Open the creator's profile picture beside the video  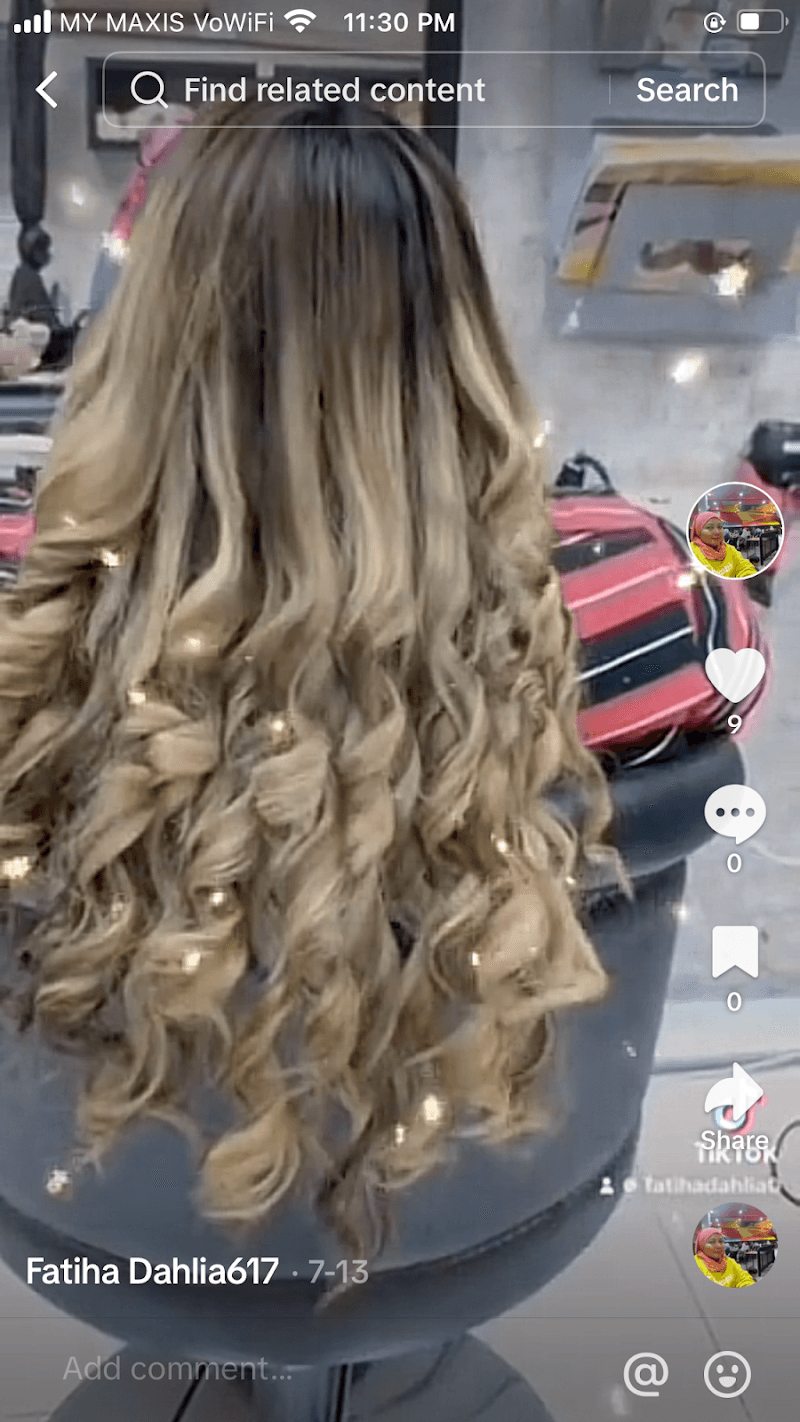coord(735,530)
